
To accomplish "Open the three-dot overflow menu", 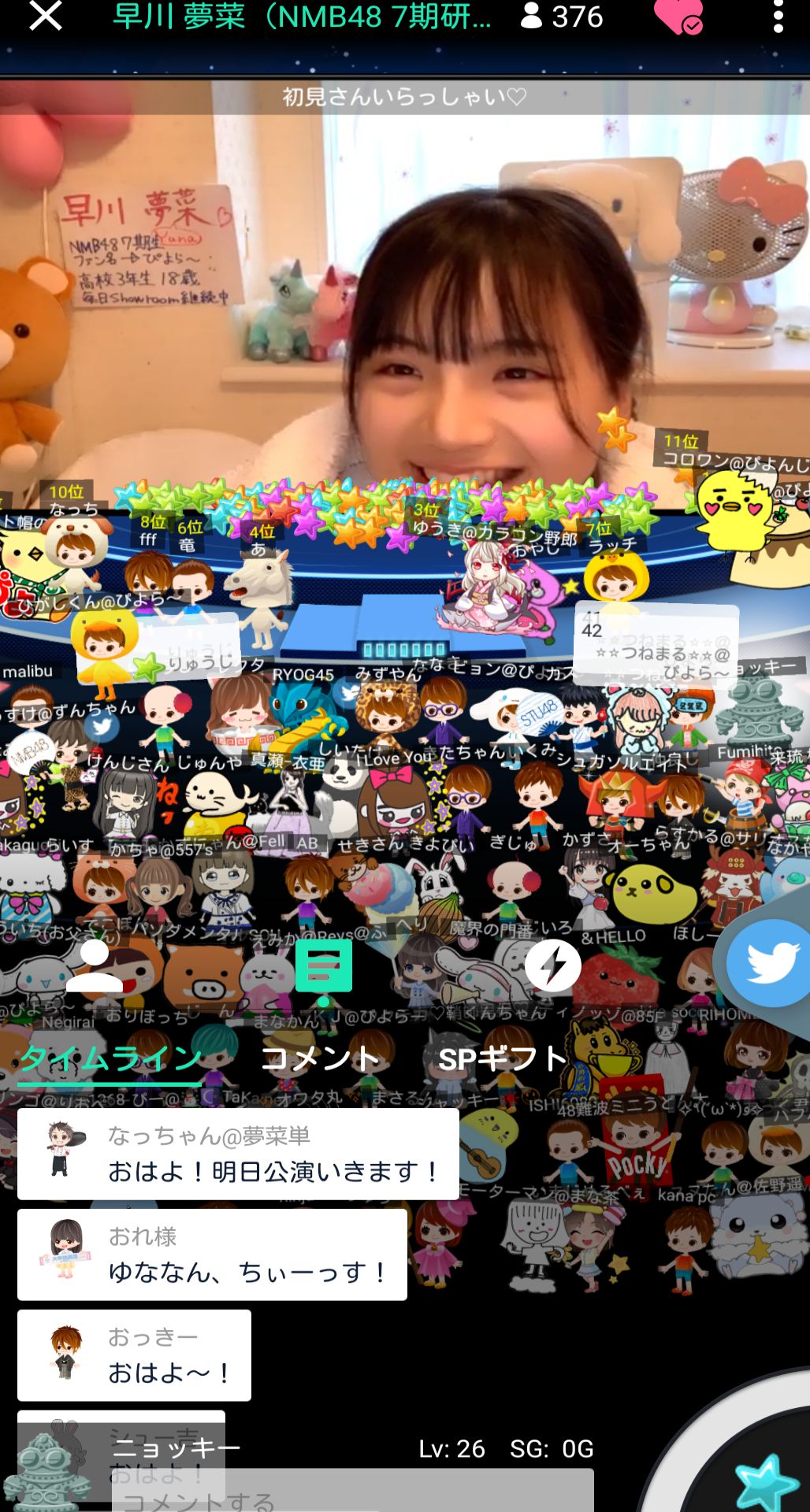I will coord(778,17).
